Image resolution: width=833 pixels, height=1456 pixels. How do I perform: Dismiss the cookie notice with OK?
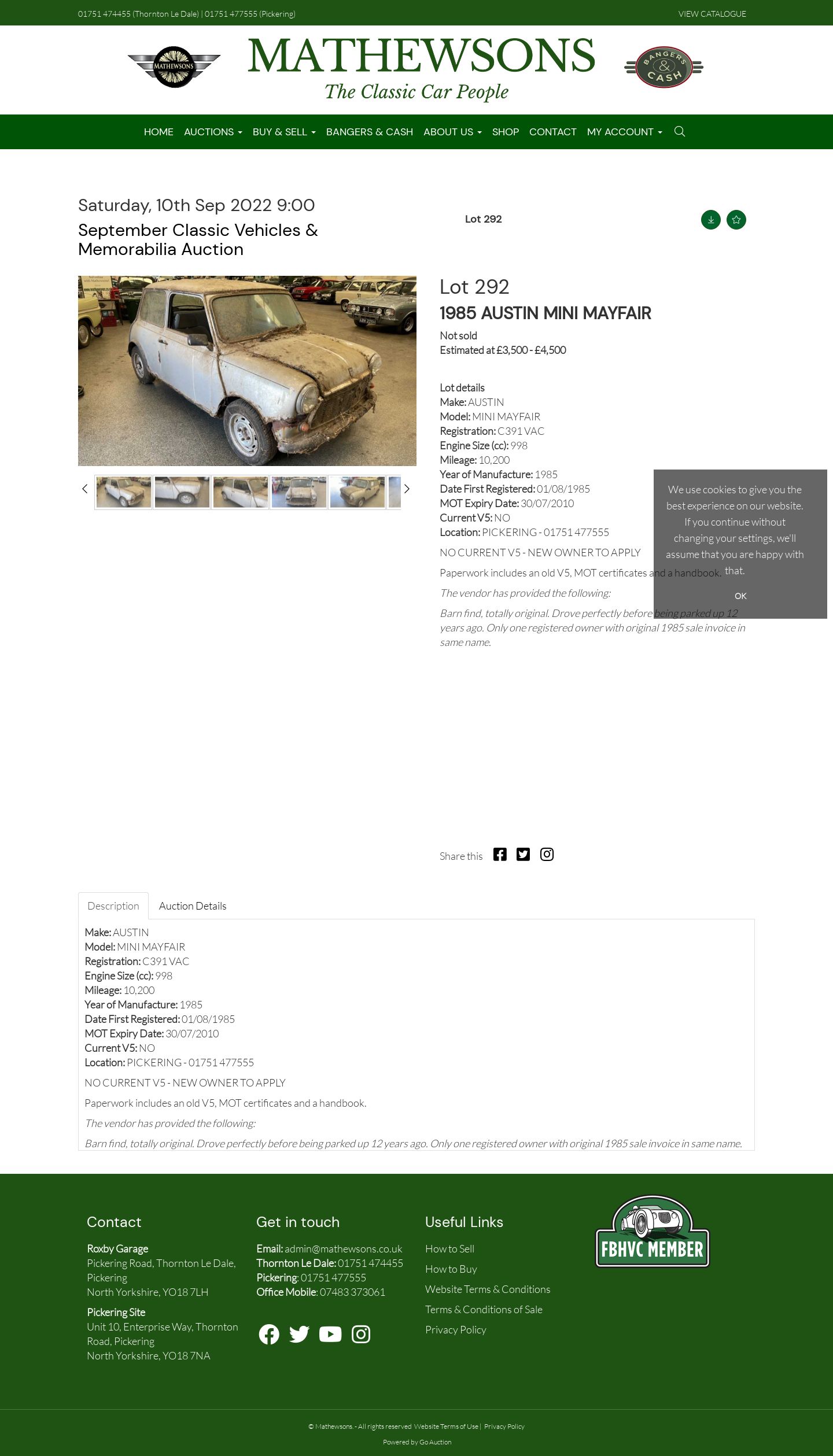[x=740, y=596]
